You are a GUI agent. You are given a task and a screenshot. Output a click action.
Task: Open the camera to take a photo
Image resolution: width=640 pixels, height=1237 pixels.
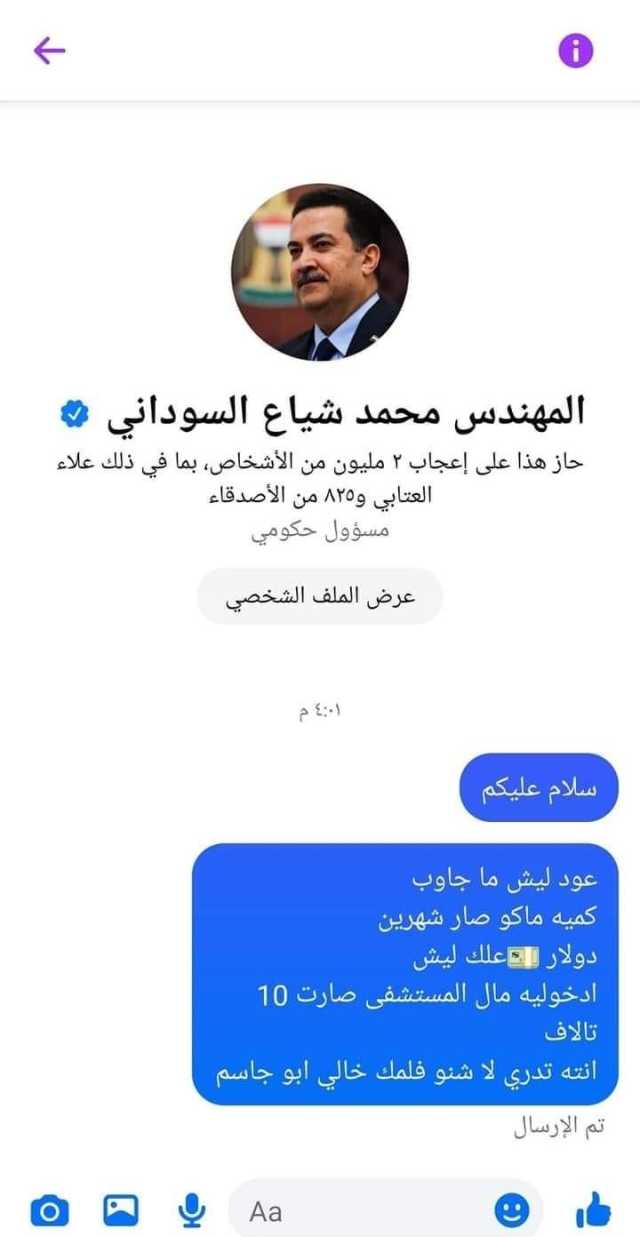point(49,1212)
